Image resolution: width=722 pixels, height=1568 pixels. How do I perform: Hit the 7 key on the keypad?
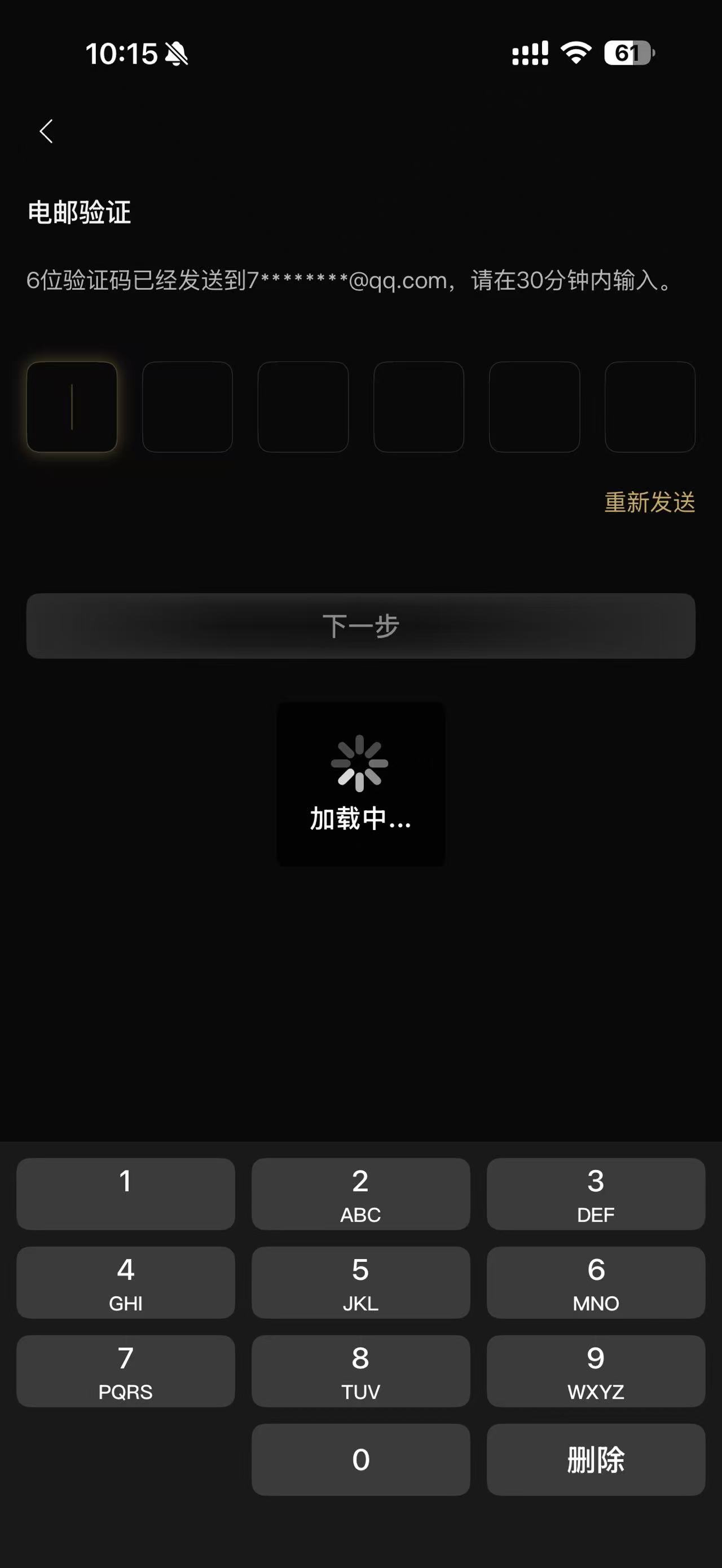[125, 1371]
